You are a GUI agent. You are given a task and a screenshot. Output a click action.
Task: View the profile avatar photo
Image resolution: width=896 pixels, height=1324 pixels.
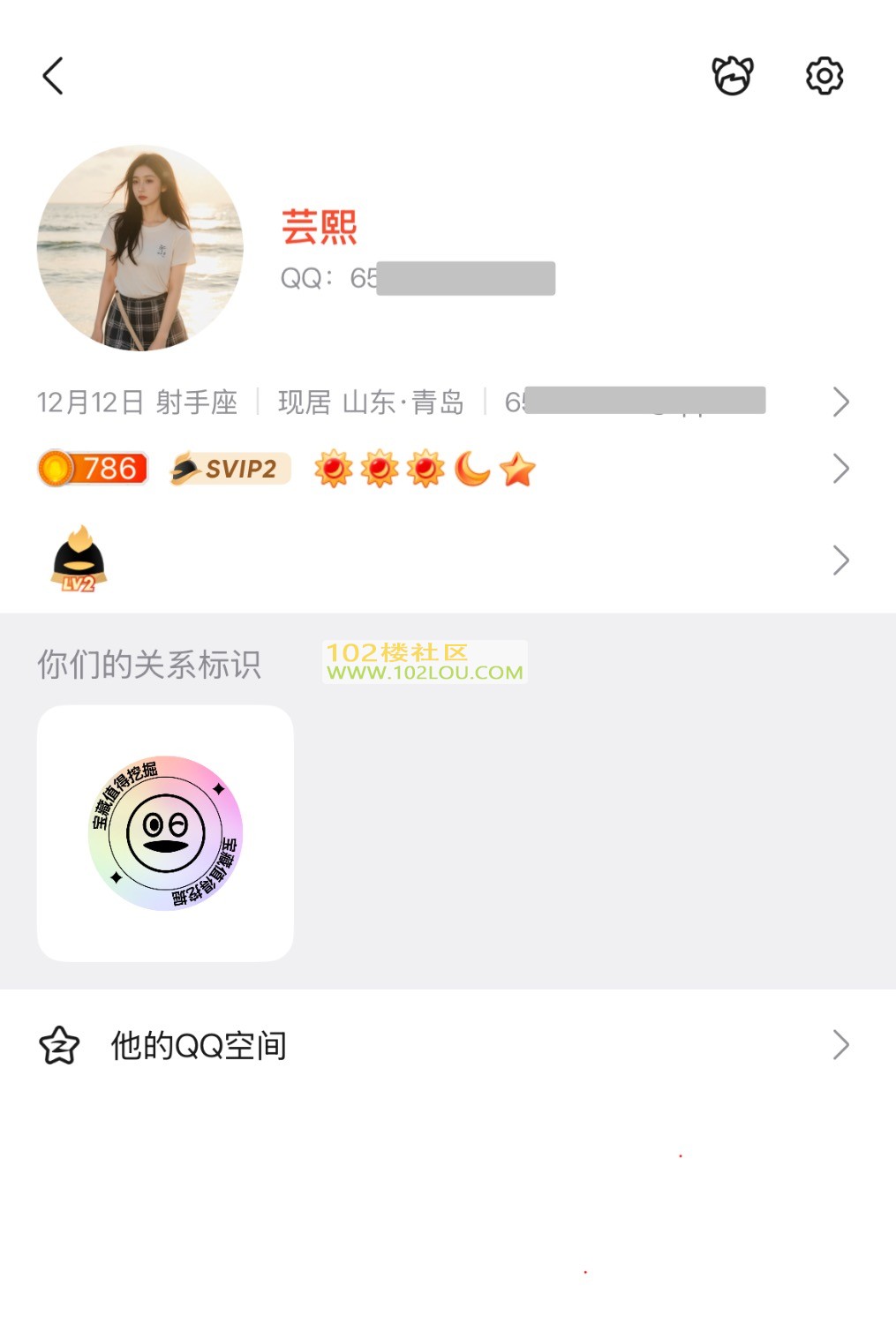[139, 248]
